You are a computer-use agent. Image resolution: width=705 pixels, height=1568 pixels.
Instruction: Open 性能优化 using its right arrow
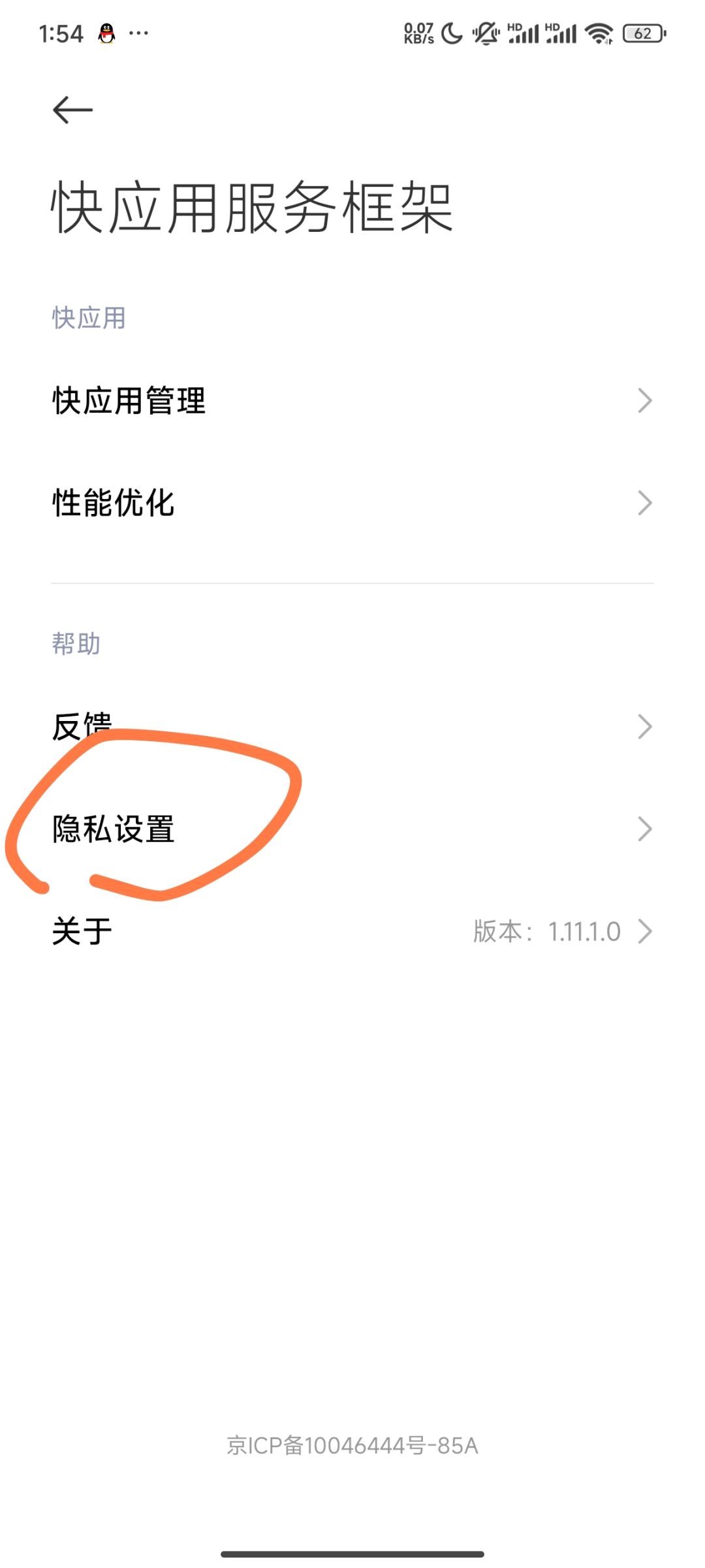[x=644, y=503]
